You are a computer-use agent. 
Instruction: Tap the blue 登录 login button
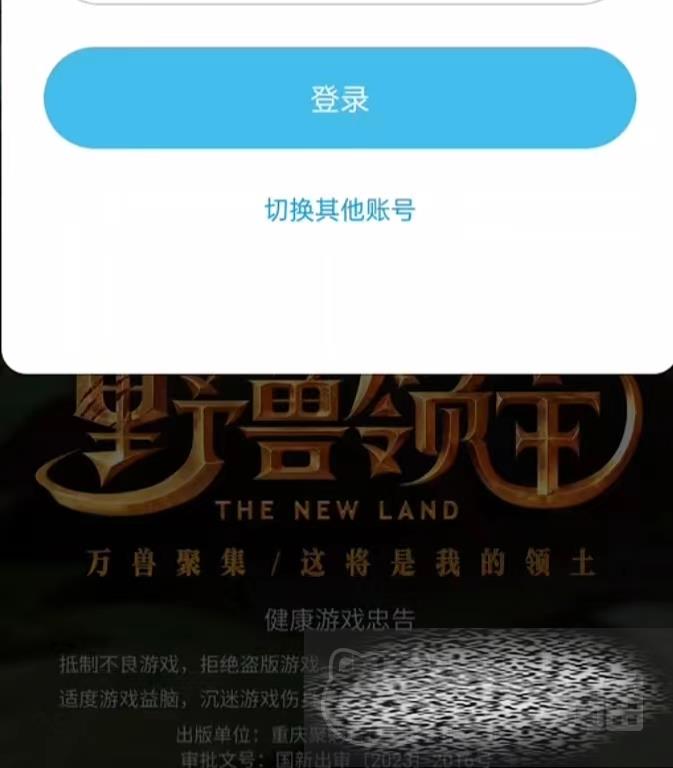339,99
